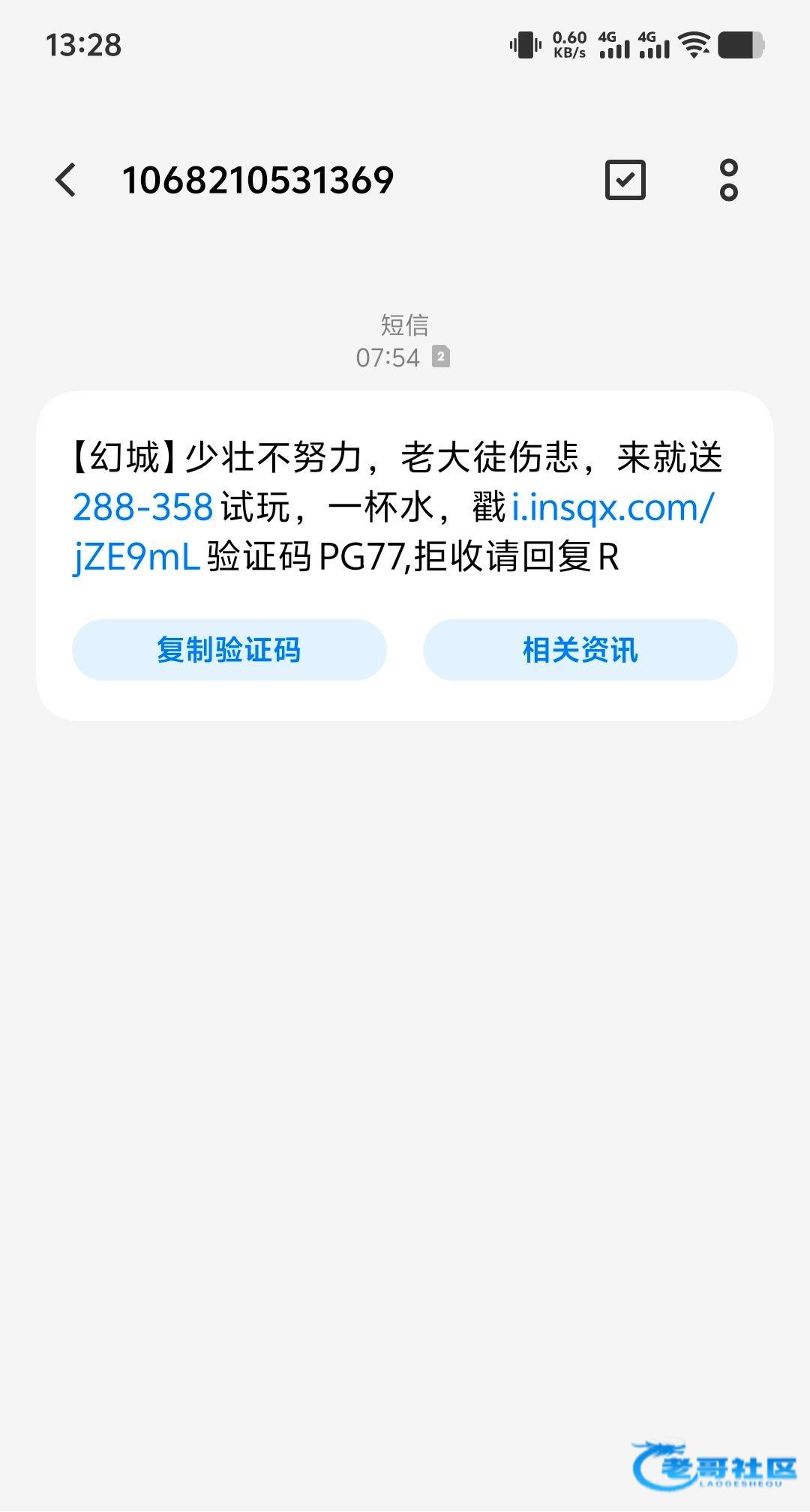Open the i.insqx.com/jZE9mL link
The image size is (810, 1512).
(x=612, y=507)
